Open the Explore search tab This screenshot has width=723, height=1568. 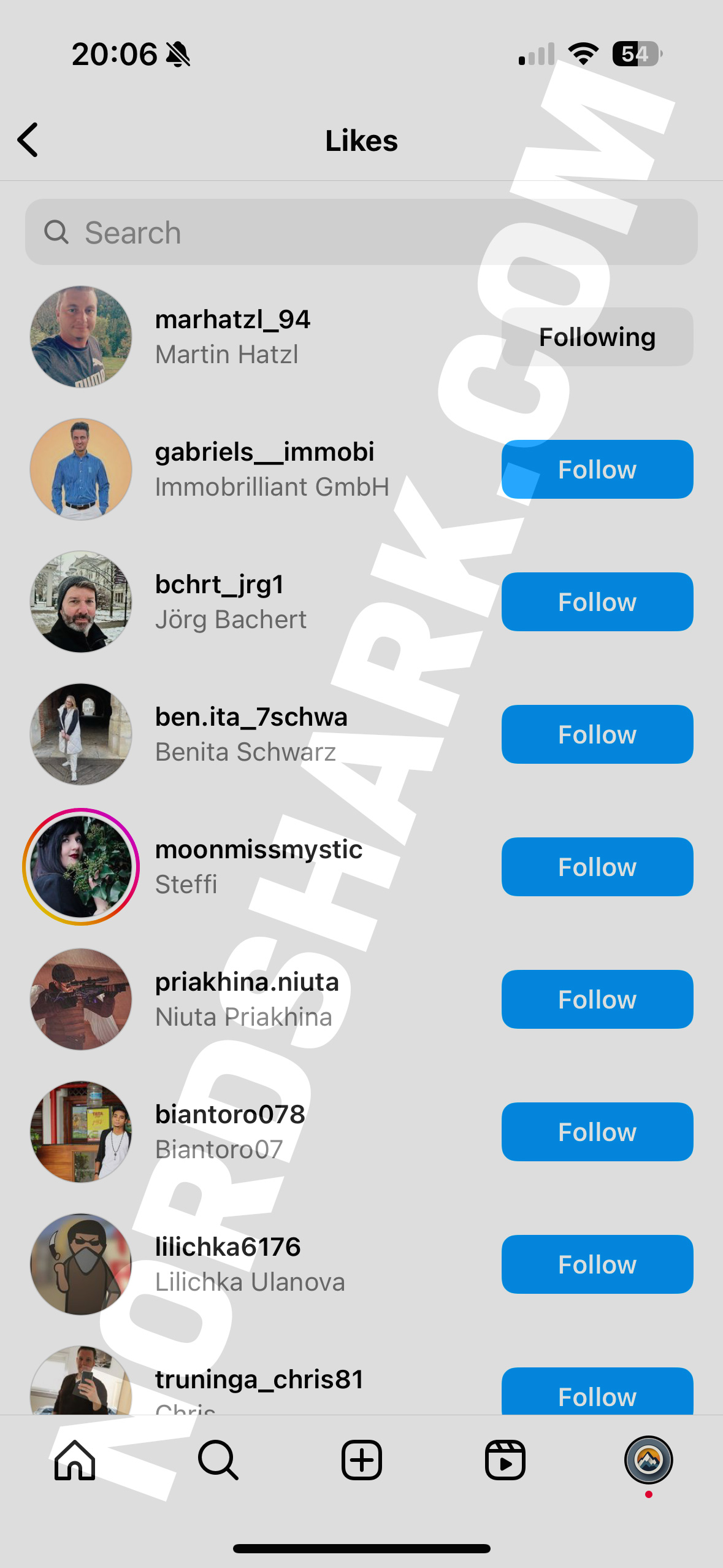218,1460
